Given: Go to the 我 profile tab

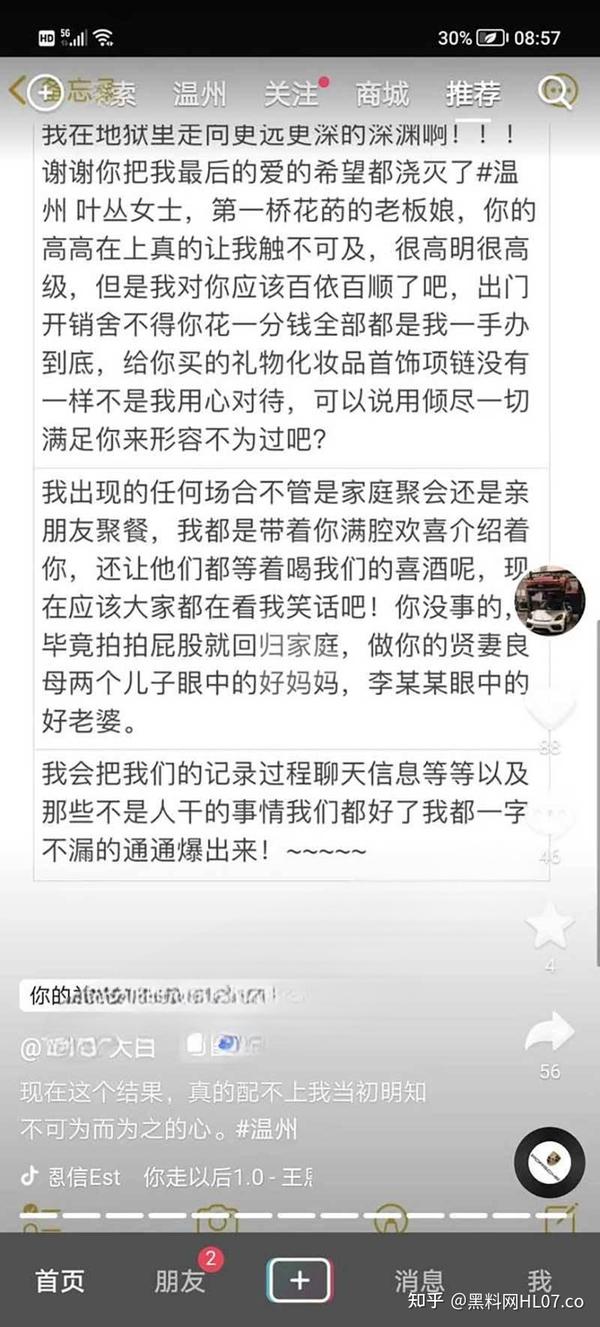Looking at the screenshot, I should [x=539, y=1280].
